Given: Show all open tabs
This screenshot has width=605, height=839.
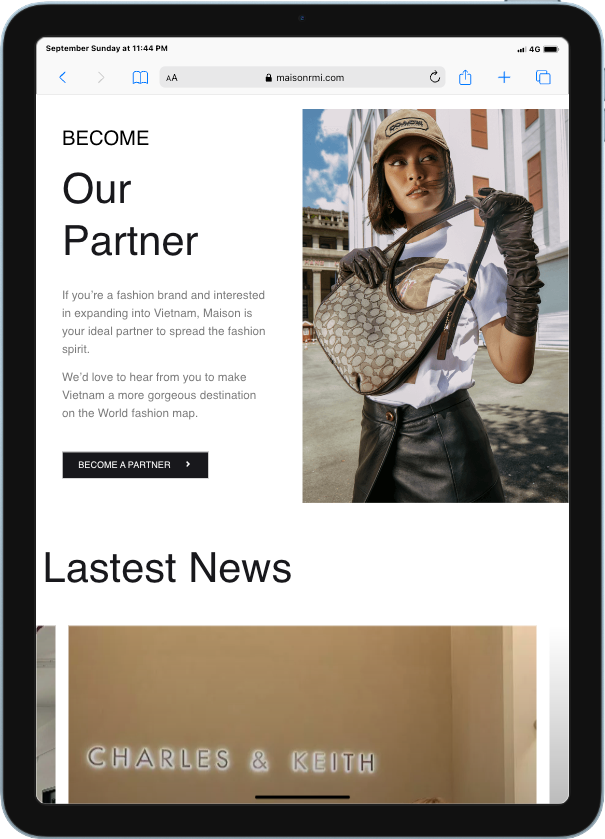Looking at the screenshot, I should click(x=543, y=77).
